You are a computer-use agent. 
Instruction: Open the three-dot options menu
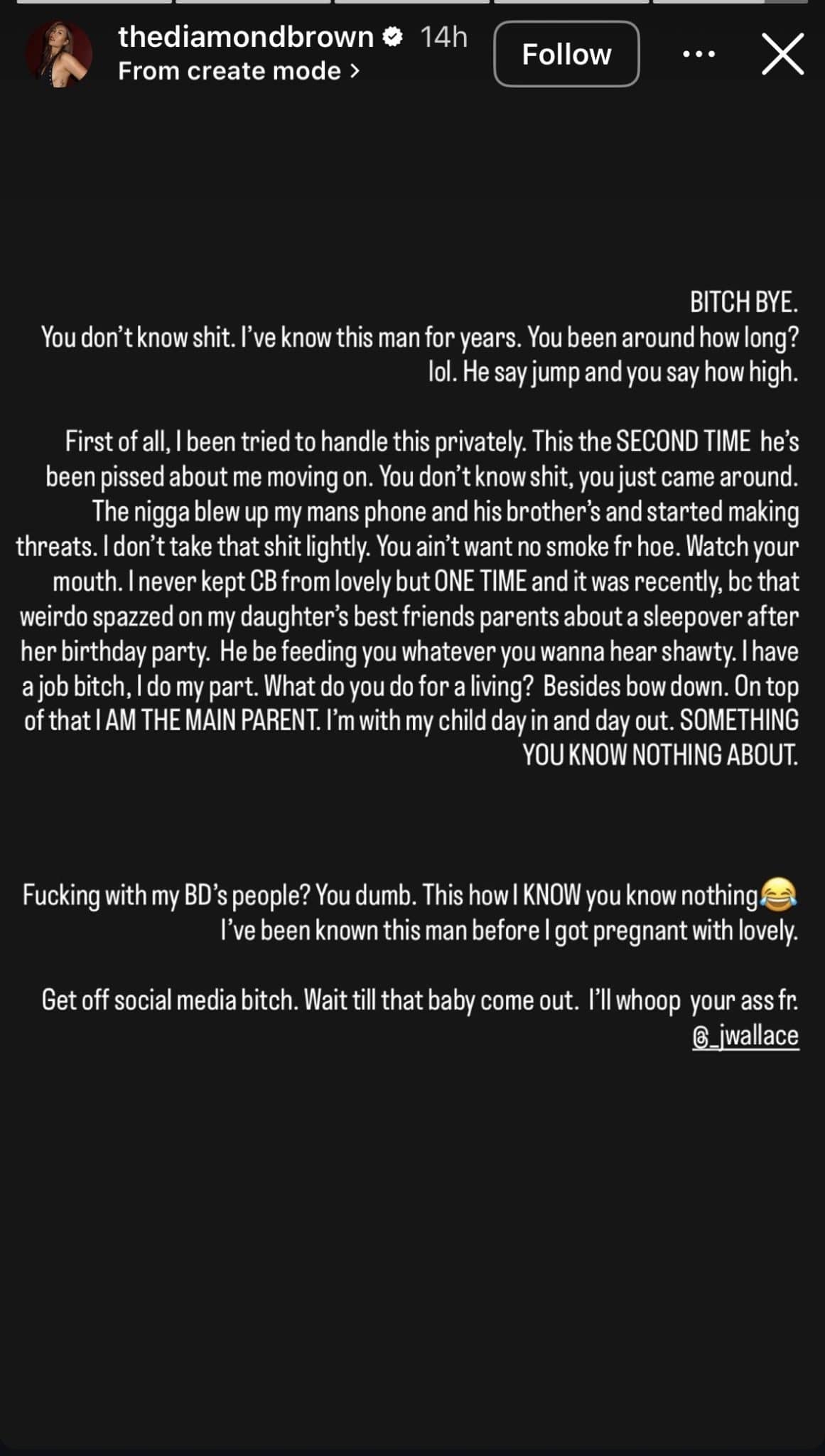[x=699, y=54]
